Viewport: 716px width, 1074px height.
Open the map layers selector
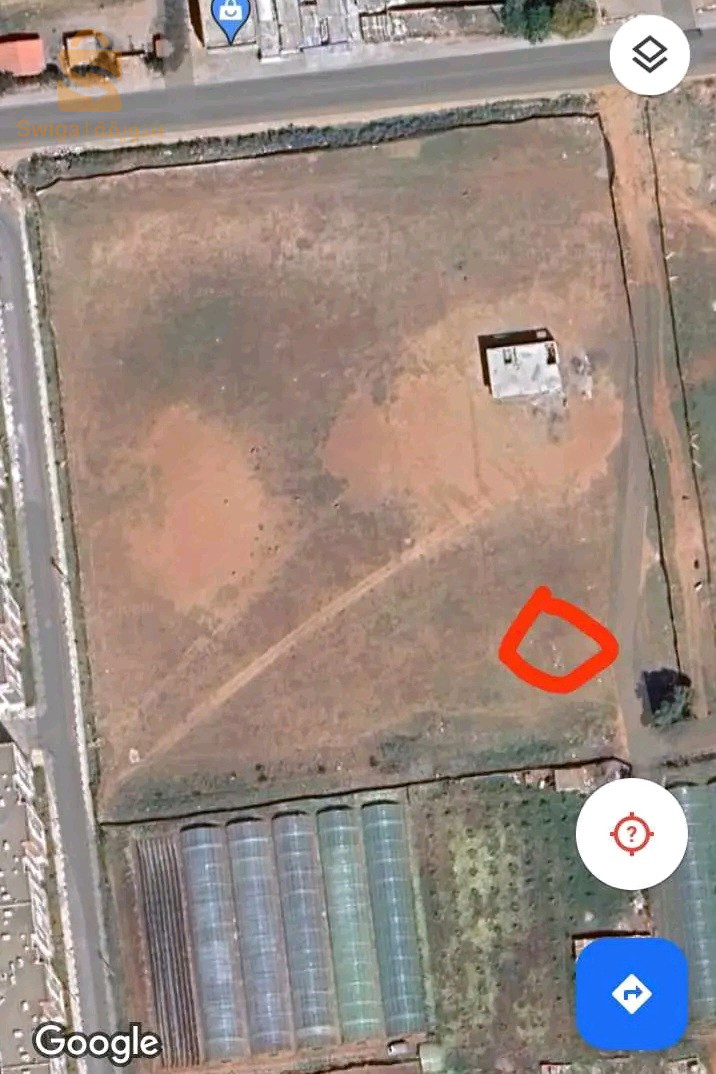click(650, 55)
